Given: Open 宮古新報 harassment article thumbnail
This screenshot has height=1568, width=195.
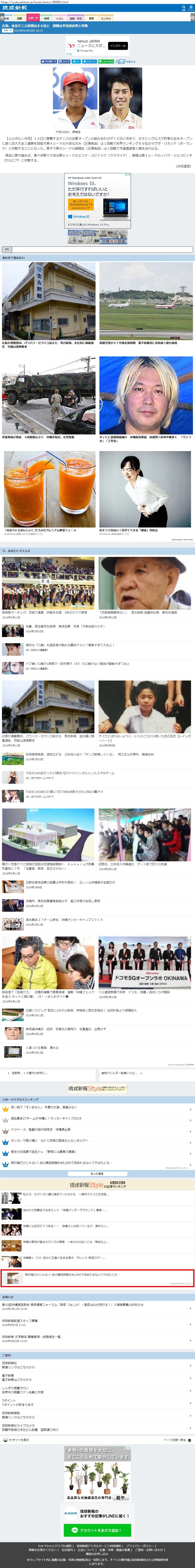Looking at the screenshot, I should pos(48,301).
